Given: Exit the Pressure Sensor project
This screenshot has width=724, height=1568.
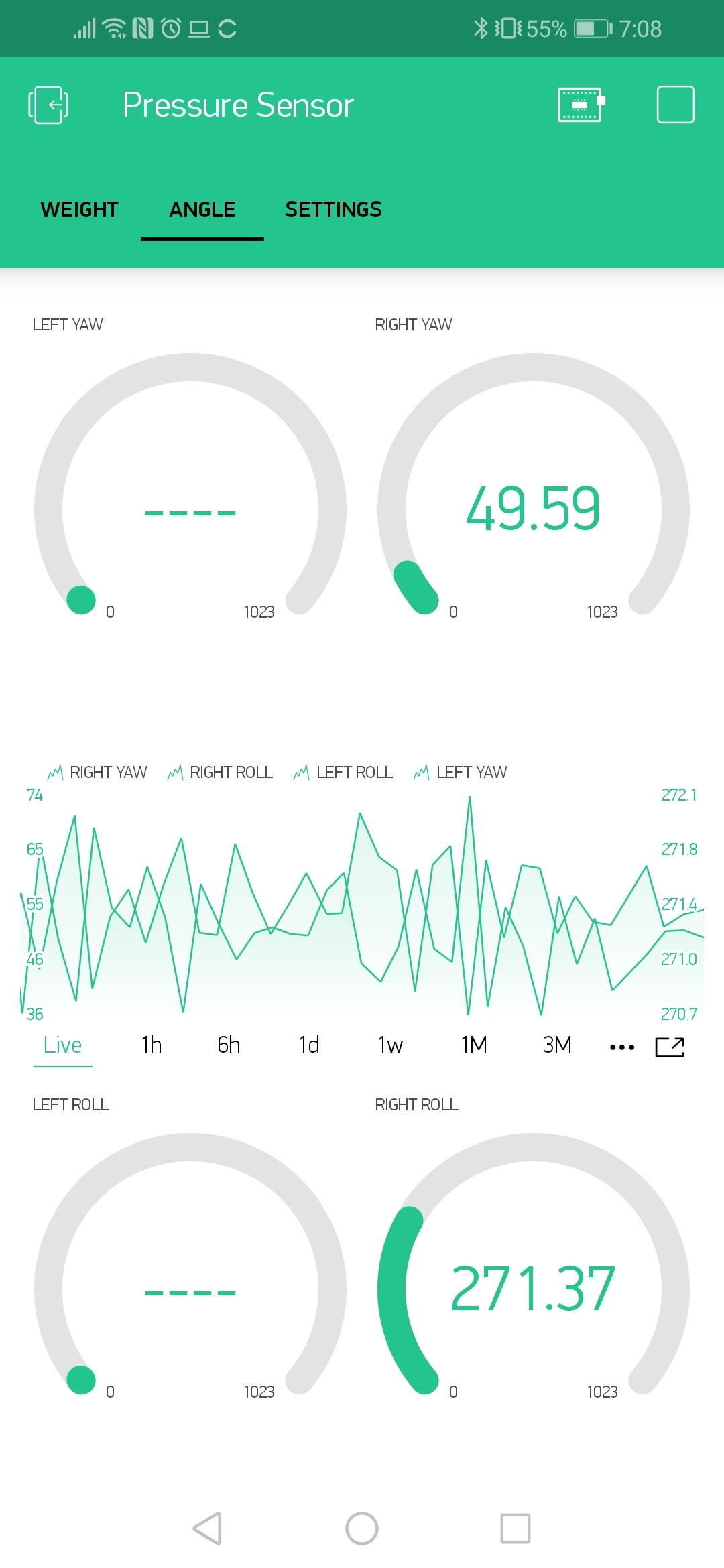Looking at the screenshot, I should click(x=48, y=105).
